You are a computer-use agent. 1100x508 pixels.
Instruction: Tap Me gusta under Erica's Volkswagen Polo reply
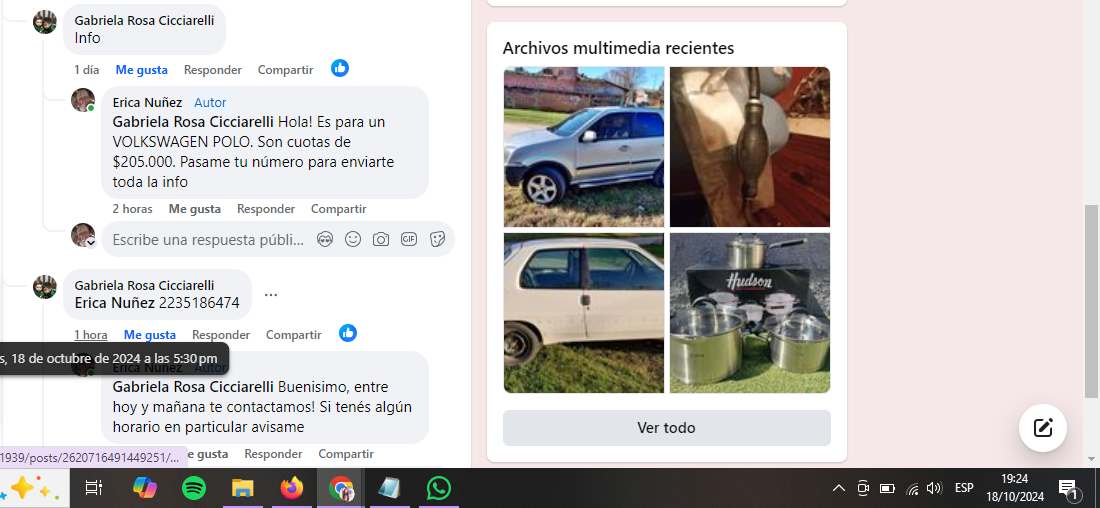[x=194, y=209]
